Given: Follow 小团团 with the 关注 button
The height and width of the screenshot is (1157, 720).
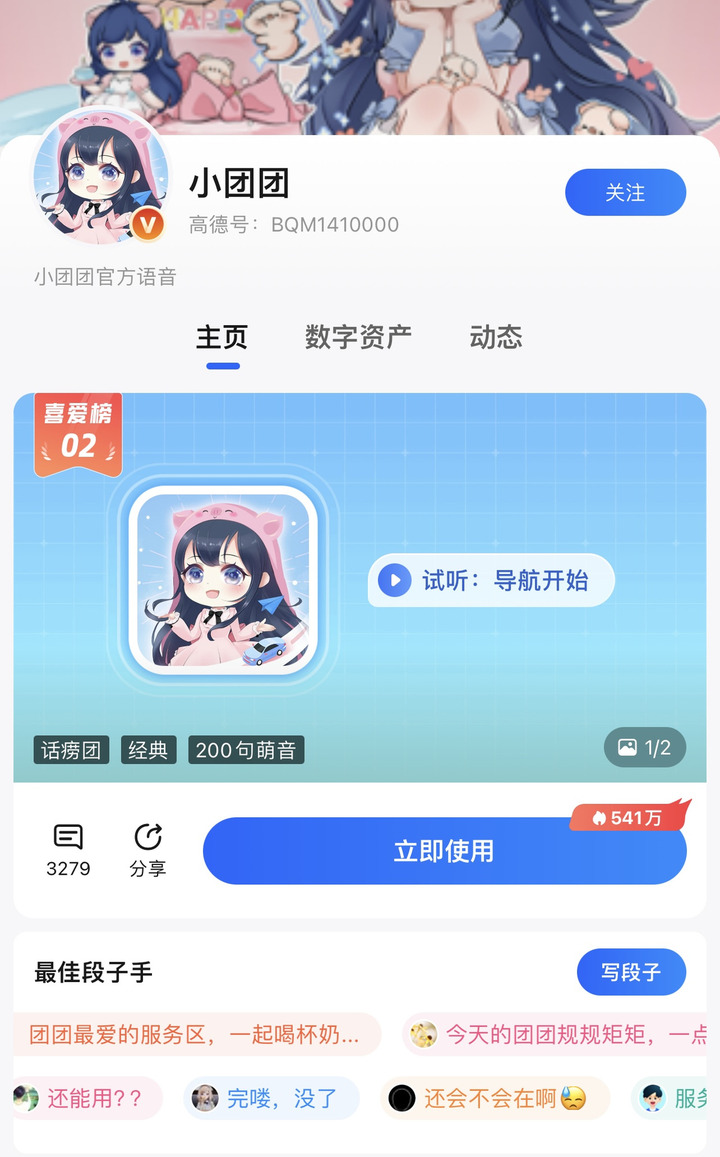Looking at the screenshot, I should [626, 193].
